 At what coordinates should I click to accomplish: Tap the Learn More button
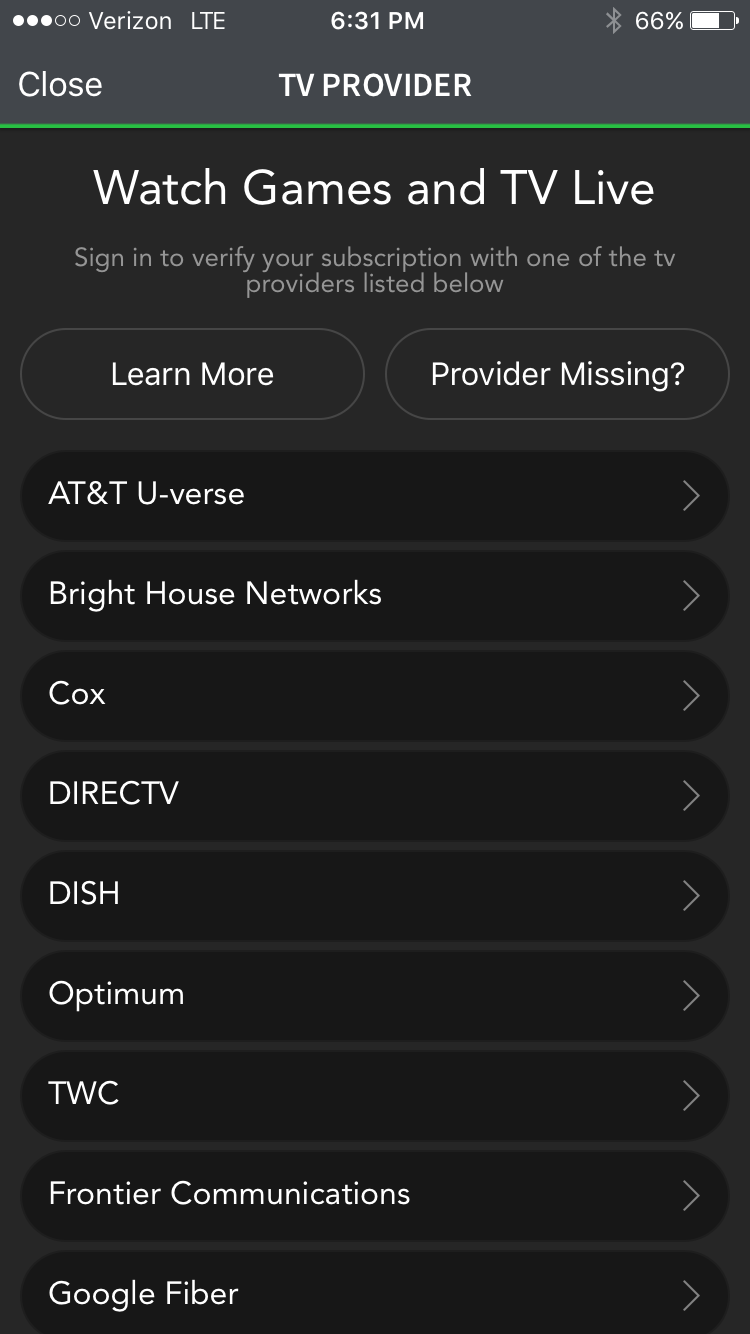click(192, 373)
